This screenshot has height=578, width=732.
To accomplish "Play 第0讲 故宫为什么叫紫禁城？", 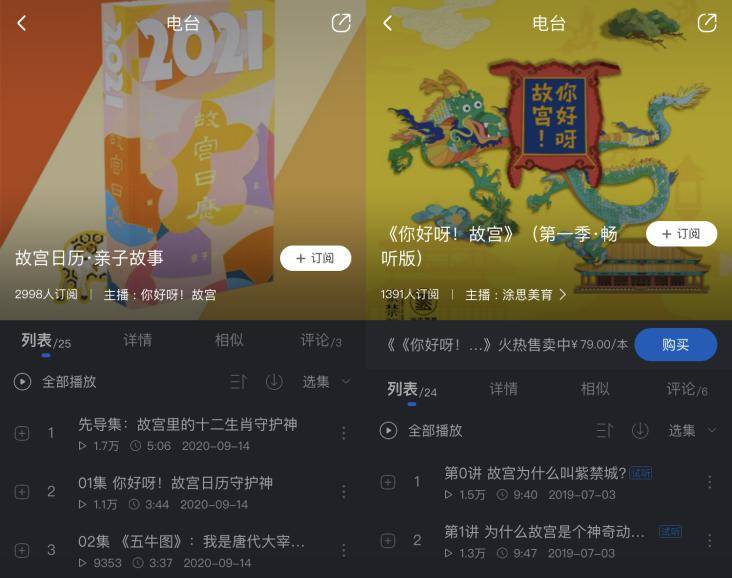I will click(535, 473).
